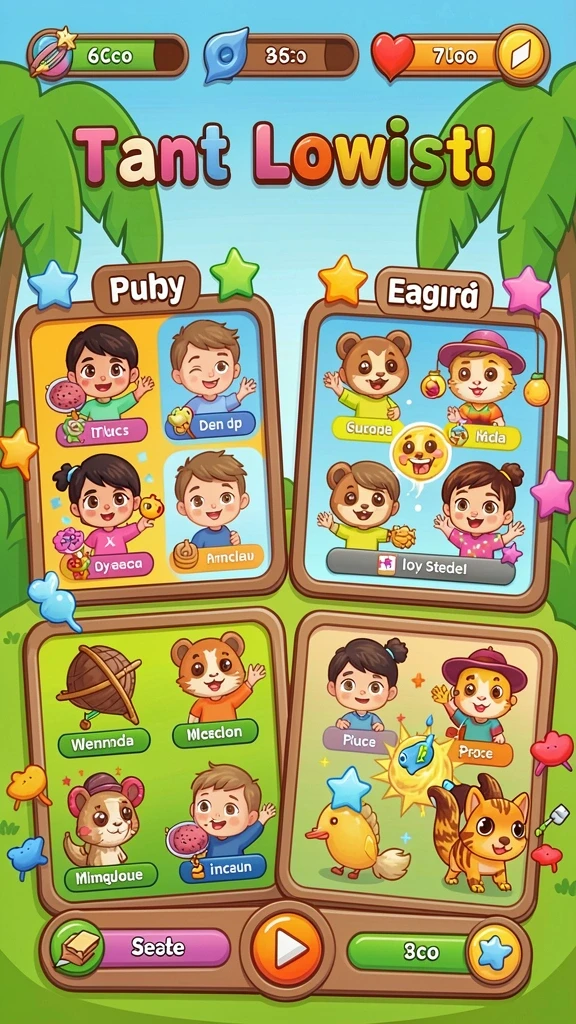Tap the orange play button
The width and height of the screenshot is (576, 1024).
point(287,948)
